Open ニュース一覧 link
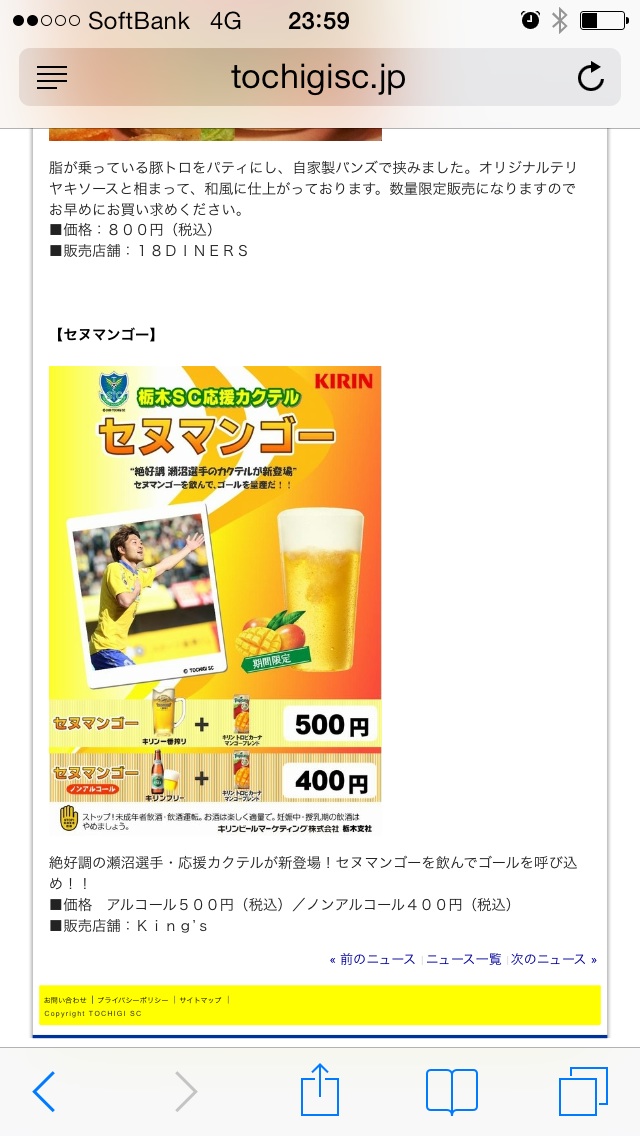640x1136 pixels. [x=464, y=959]
